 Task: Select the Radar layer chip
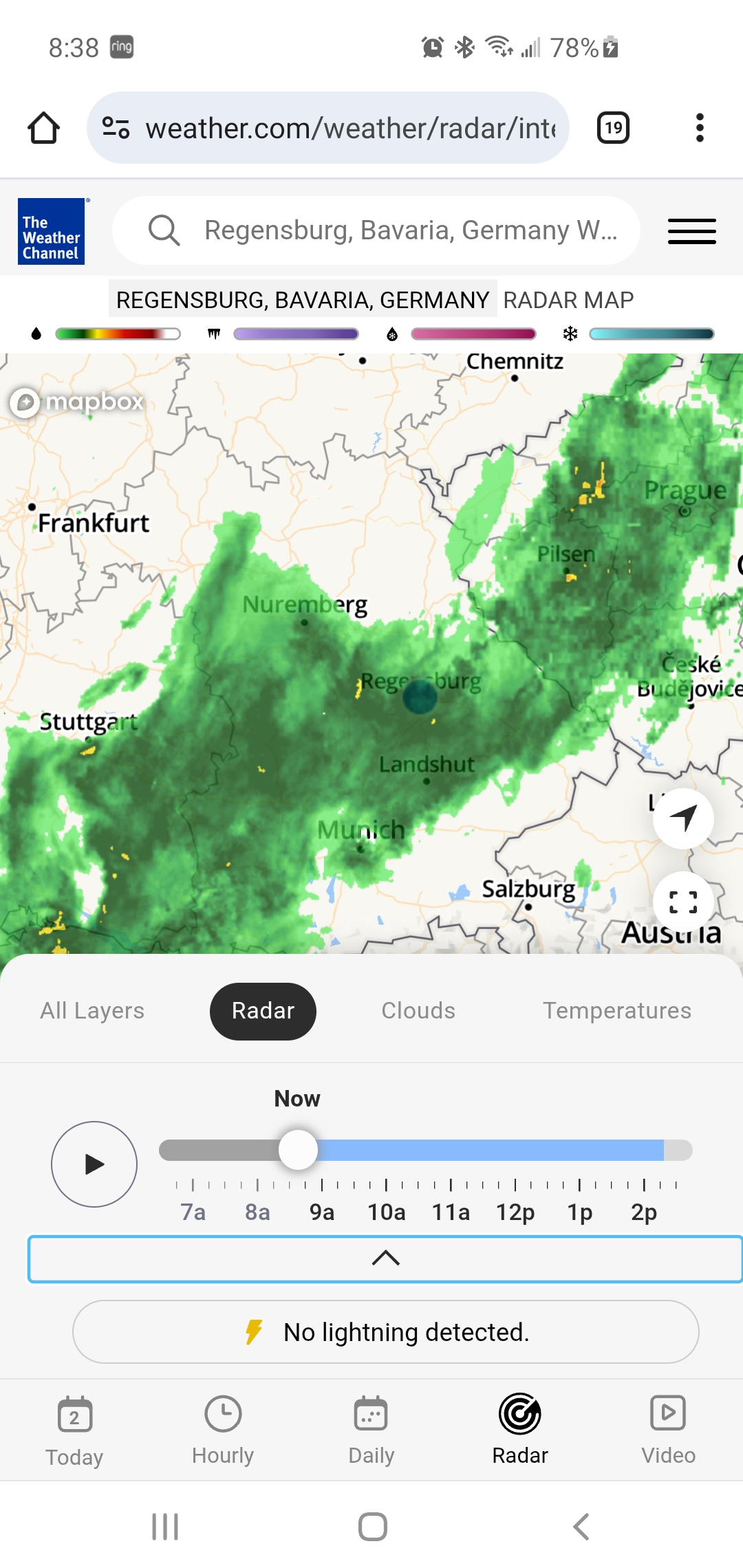tap(263, 1011)
